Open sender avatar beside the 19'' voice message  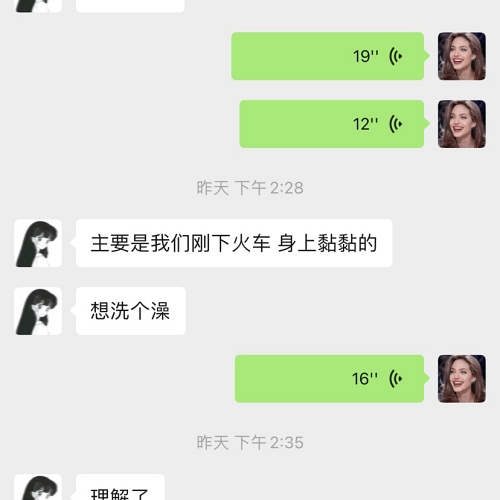coord(462,56)
